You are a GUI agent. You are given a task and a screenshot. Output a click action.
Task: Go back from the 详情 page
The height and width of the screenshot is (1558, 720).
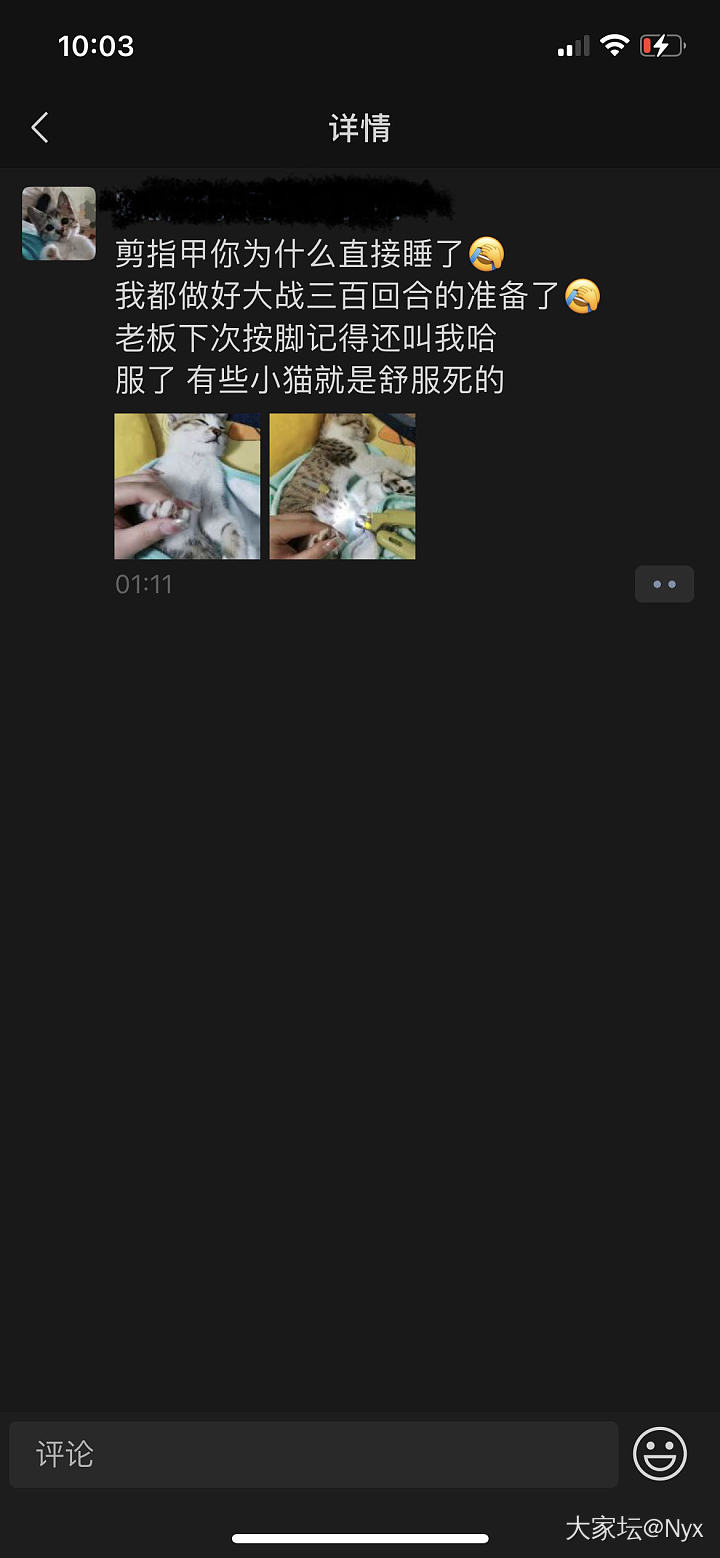(x=40, y=128)
